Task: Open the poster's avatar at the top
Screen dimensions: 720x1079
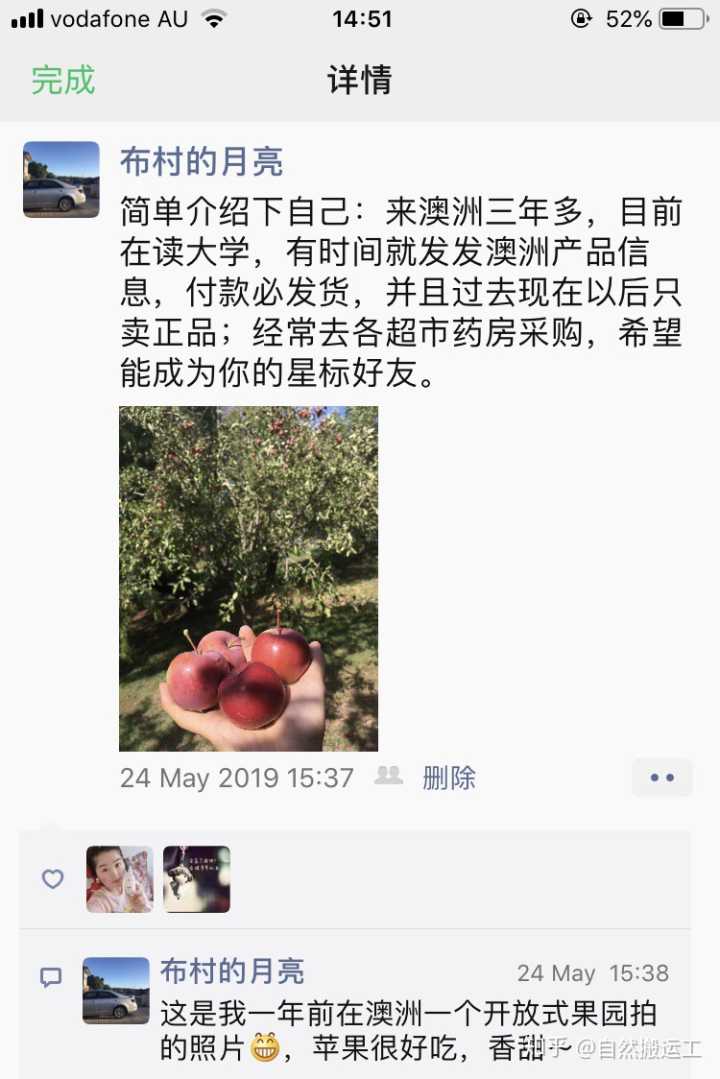Action: pyautogui.click(x=61, y=179)
